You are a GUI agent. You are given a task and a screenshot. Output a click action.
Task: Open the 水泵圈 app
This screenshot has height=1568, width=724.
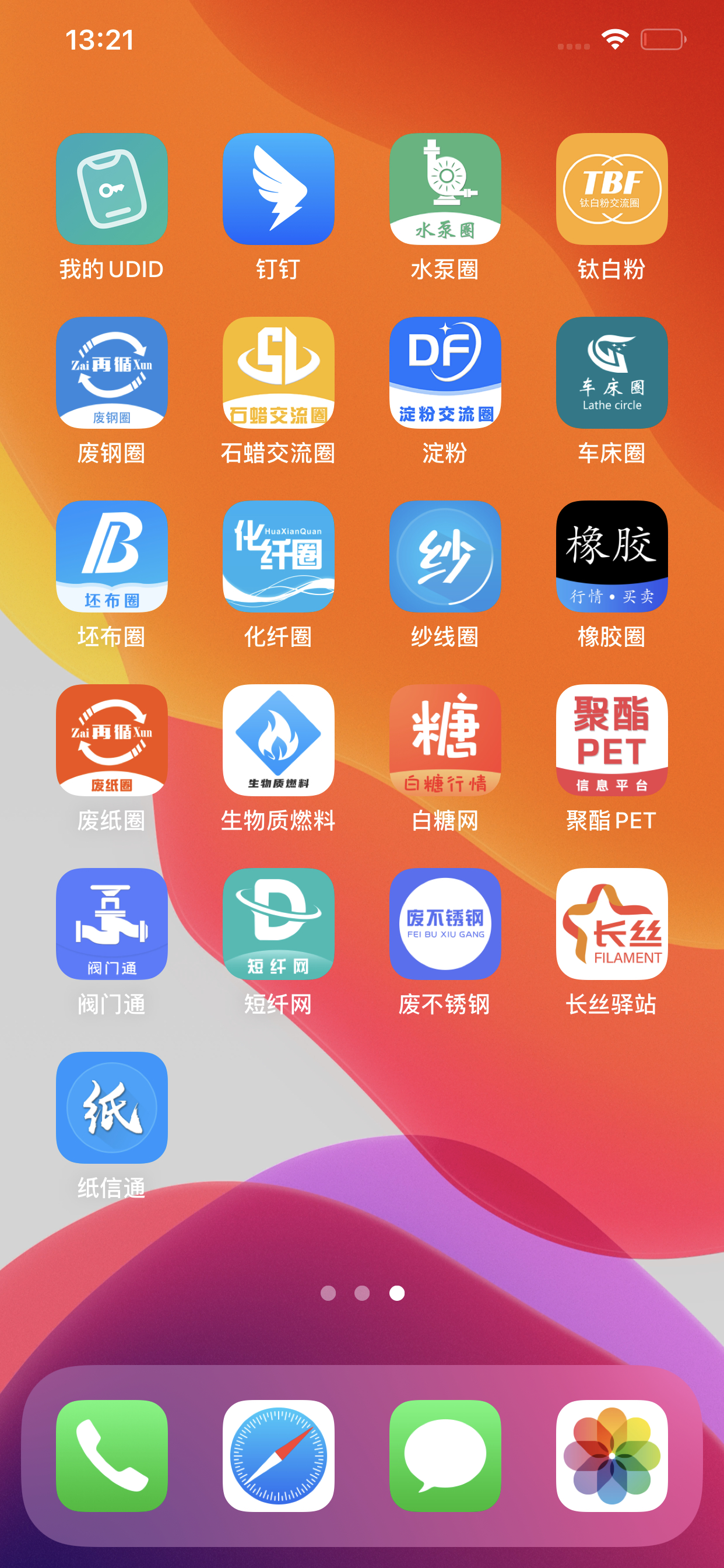click(x=445, y=188)
